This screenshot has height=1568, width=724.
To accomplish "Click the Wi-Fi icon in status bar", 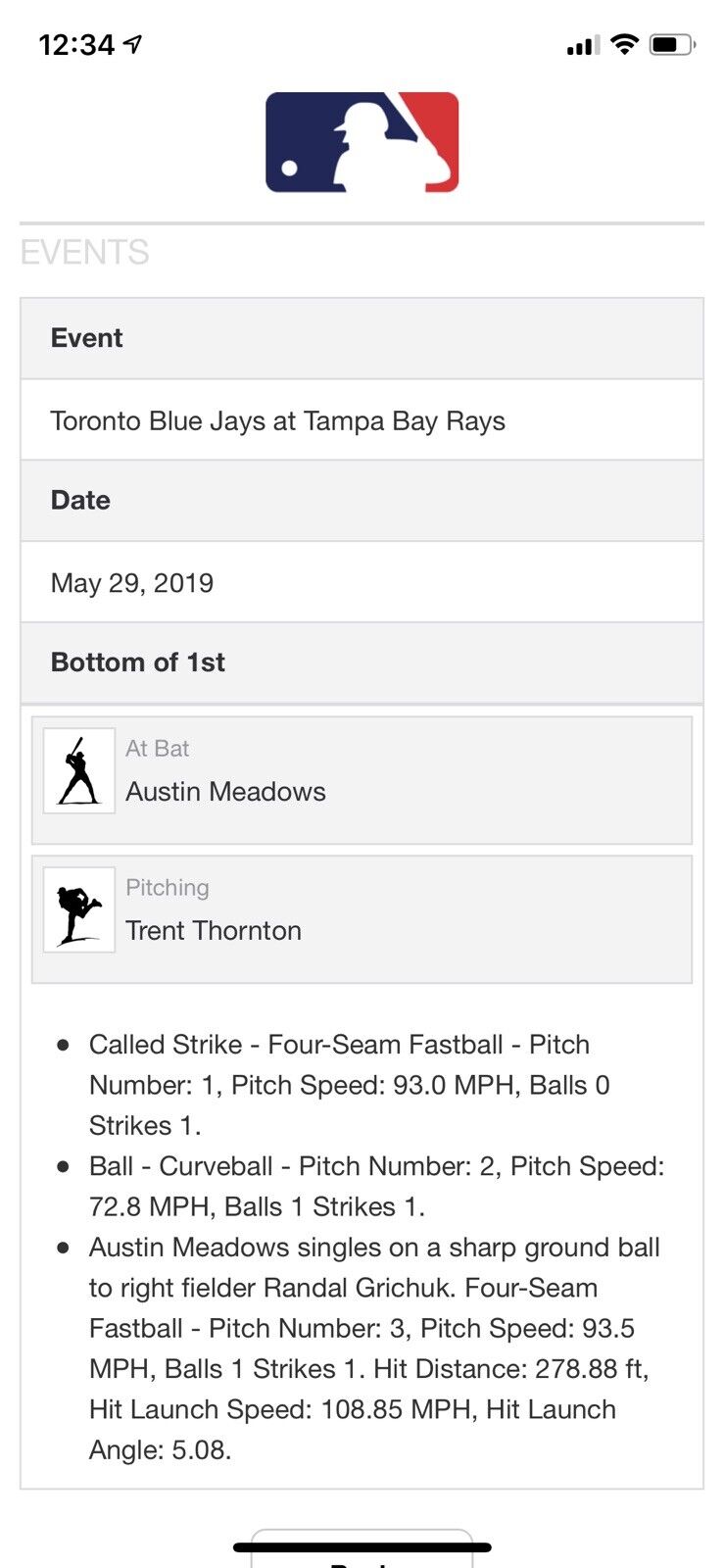I will click(624, 44).
